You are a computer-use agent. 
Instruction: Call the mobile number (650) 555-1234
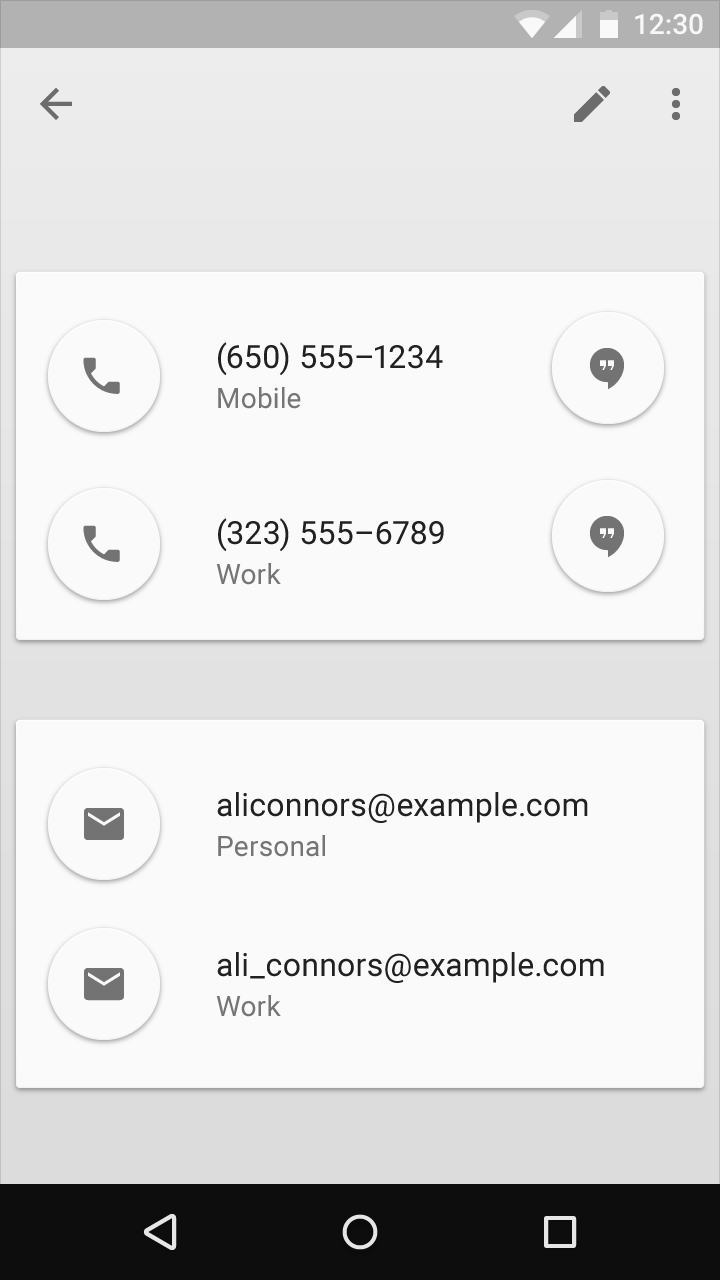point(104,376)
